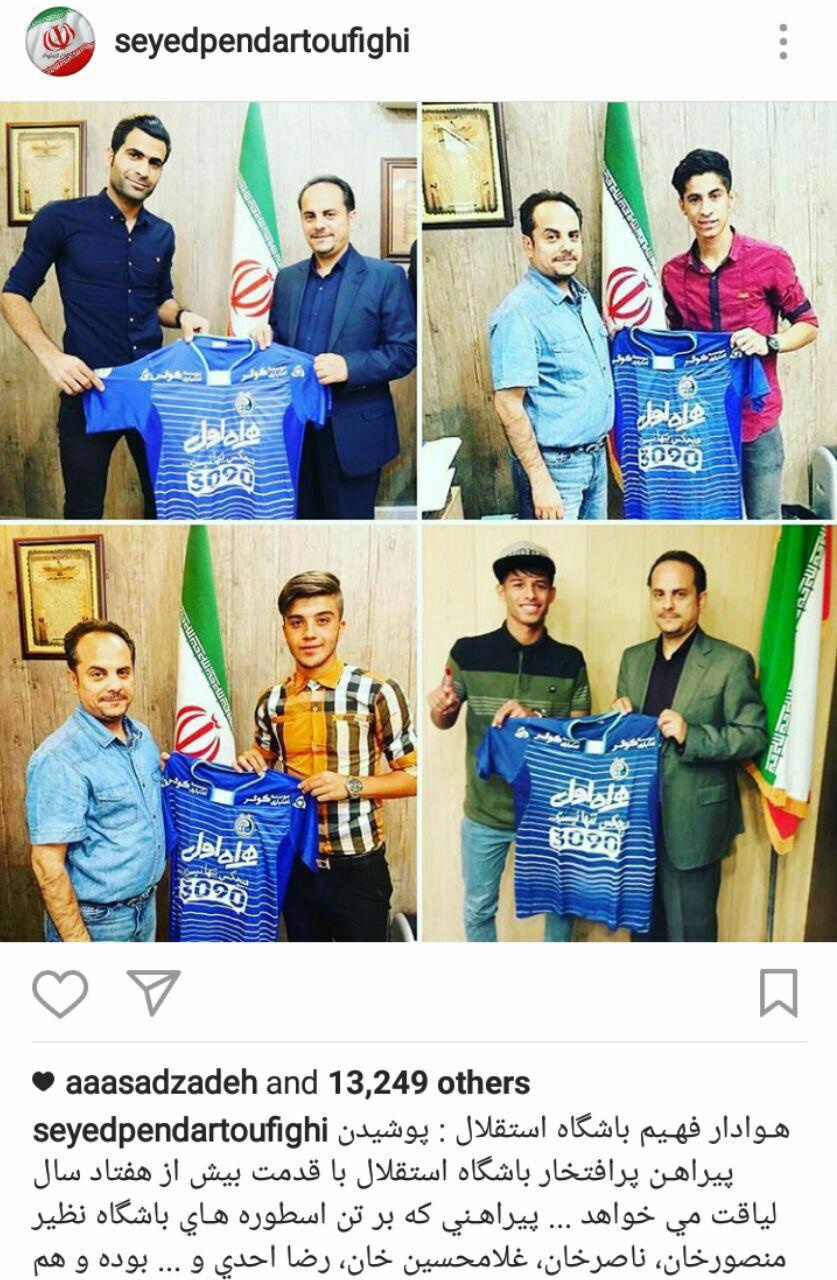Viewport: 837px width, 1280px height.
Task: Tap the seyedpendartoufighi profile avatar
Action: pos(60,42)
